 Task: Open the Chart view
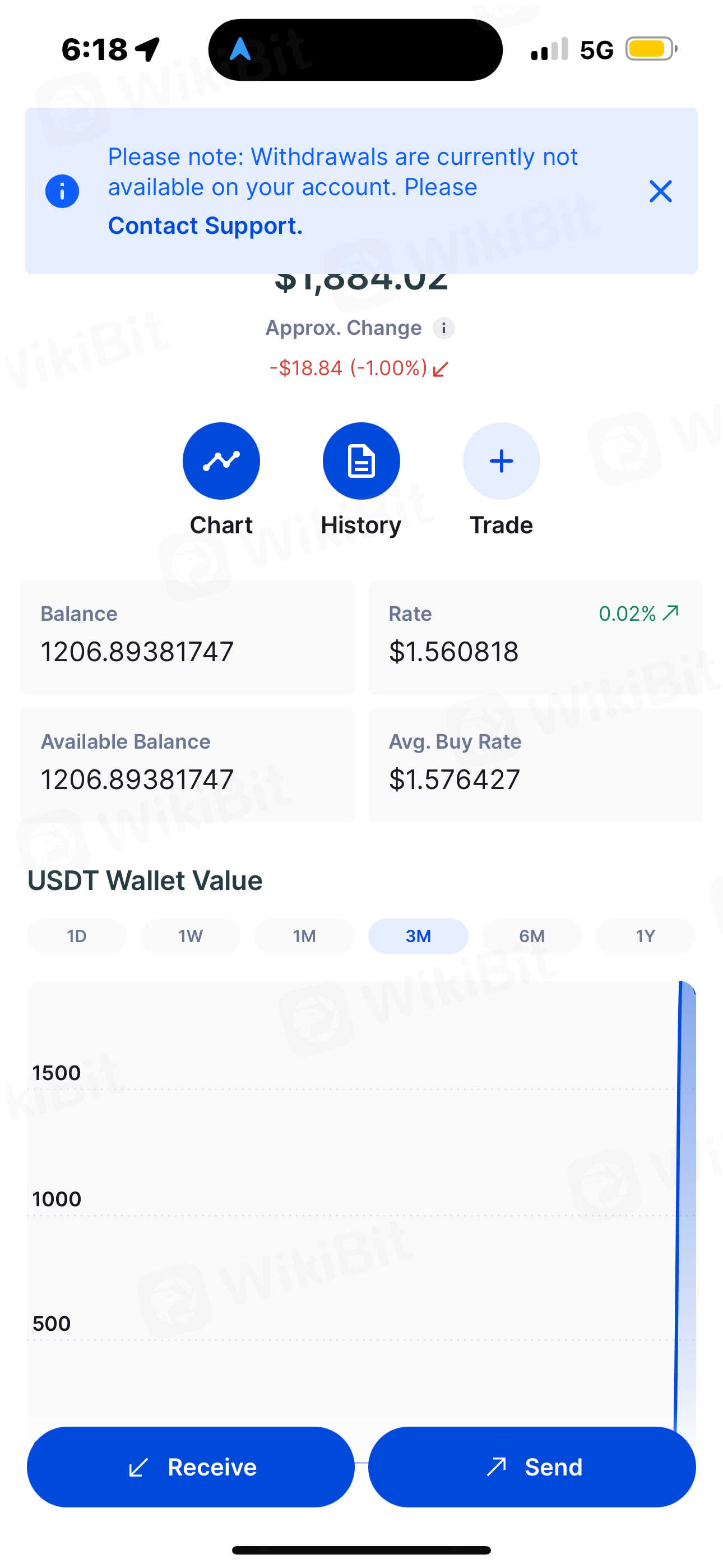(221, 461)
